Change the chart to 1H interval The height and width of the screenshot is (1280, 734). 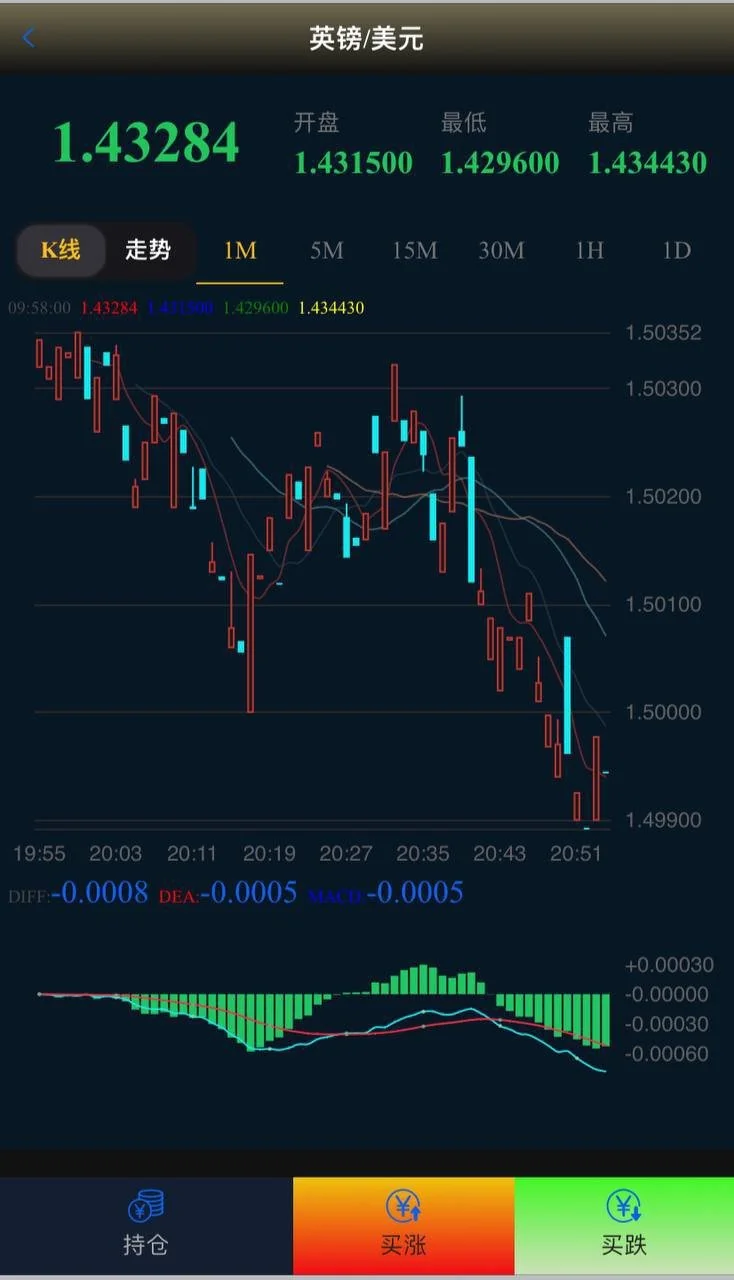[x=589, y=251]
